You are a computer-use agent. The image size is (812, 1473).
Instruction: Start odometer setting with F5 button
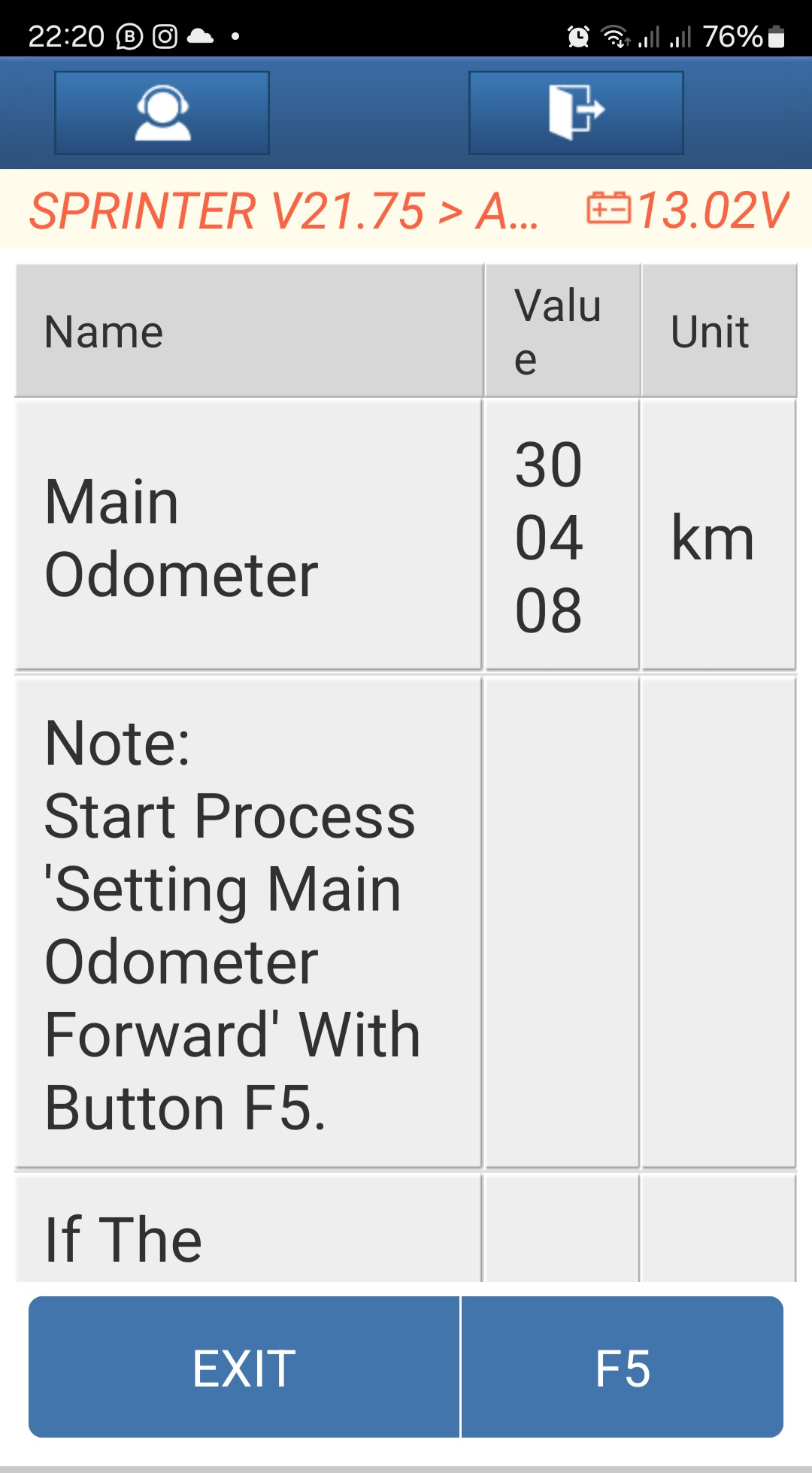click(623, 1367)
